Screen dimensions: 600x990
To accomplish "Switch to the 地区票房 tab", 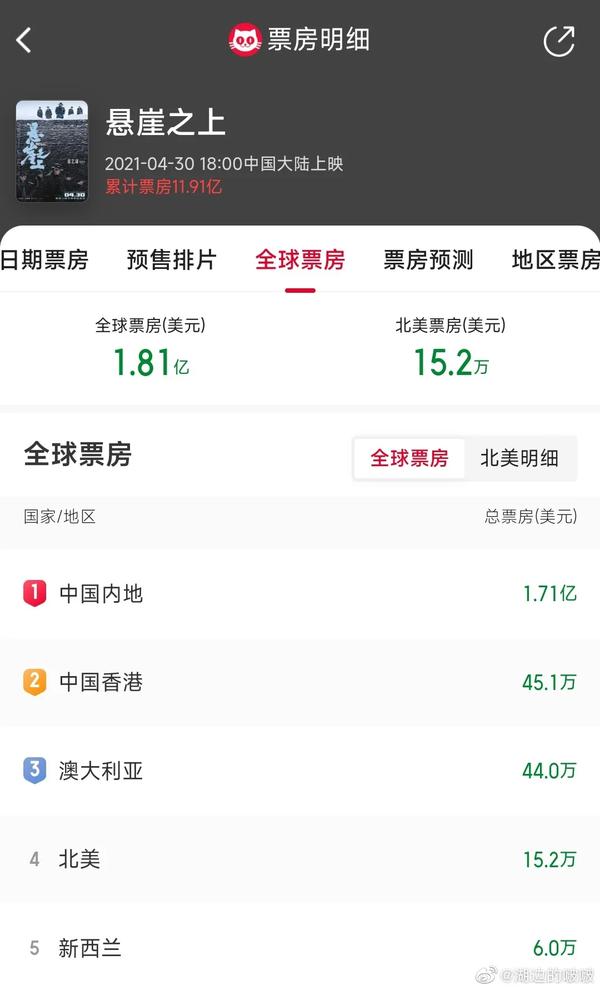I will 556,259.
